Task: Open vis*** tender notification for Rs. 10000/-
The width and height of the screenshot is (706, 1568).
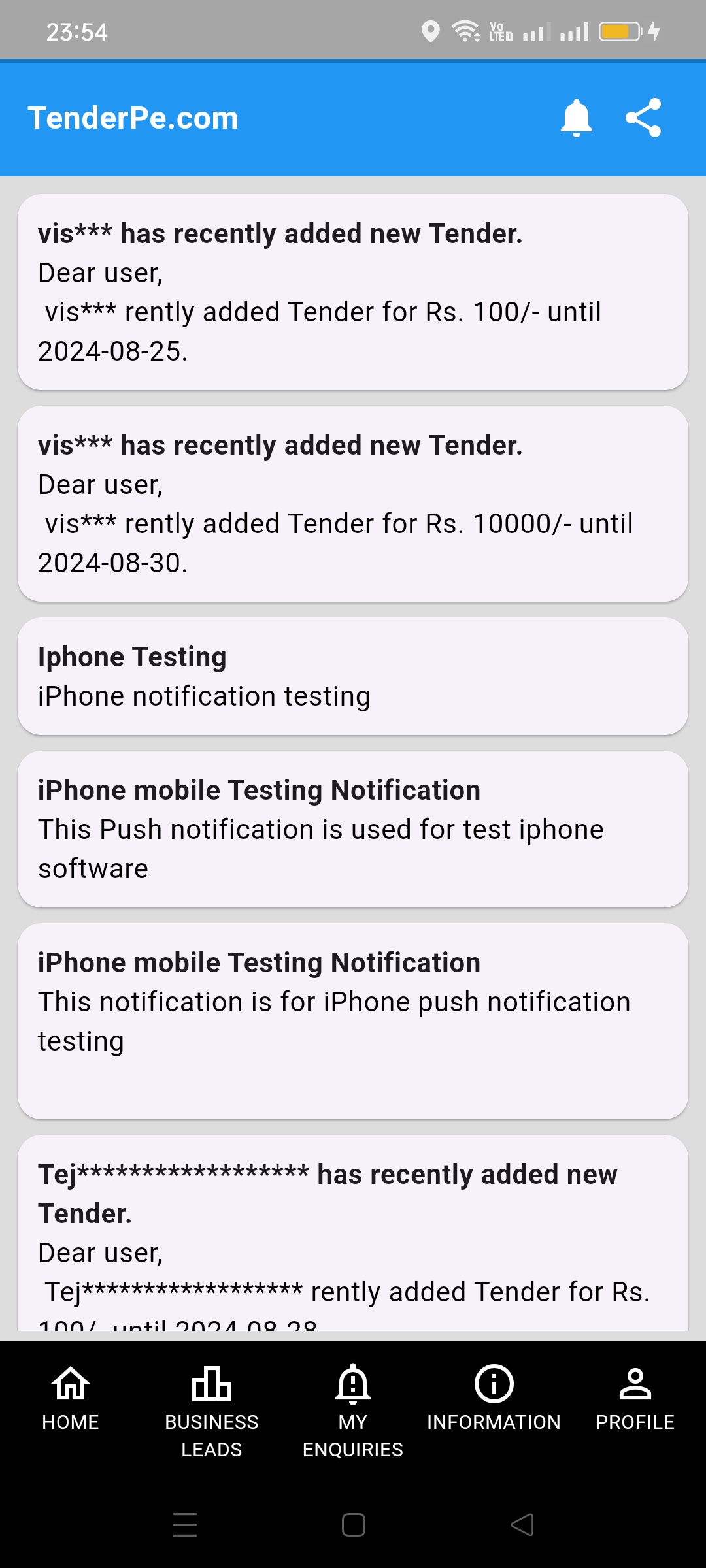Action: (353, 504)
